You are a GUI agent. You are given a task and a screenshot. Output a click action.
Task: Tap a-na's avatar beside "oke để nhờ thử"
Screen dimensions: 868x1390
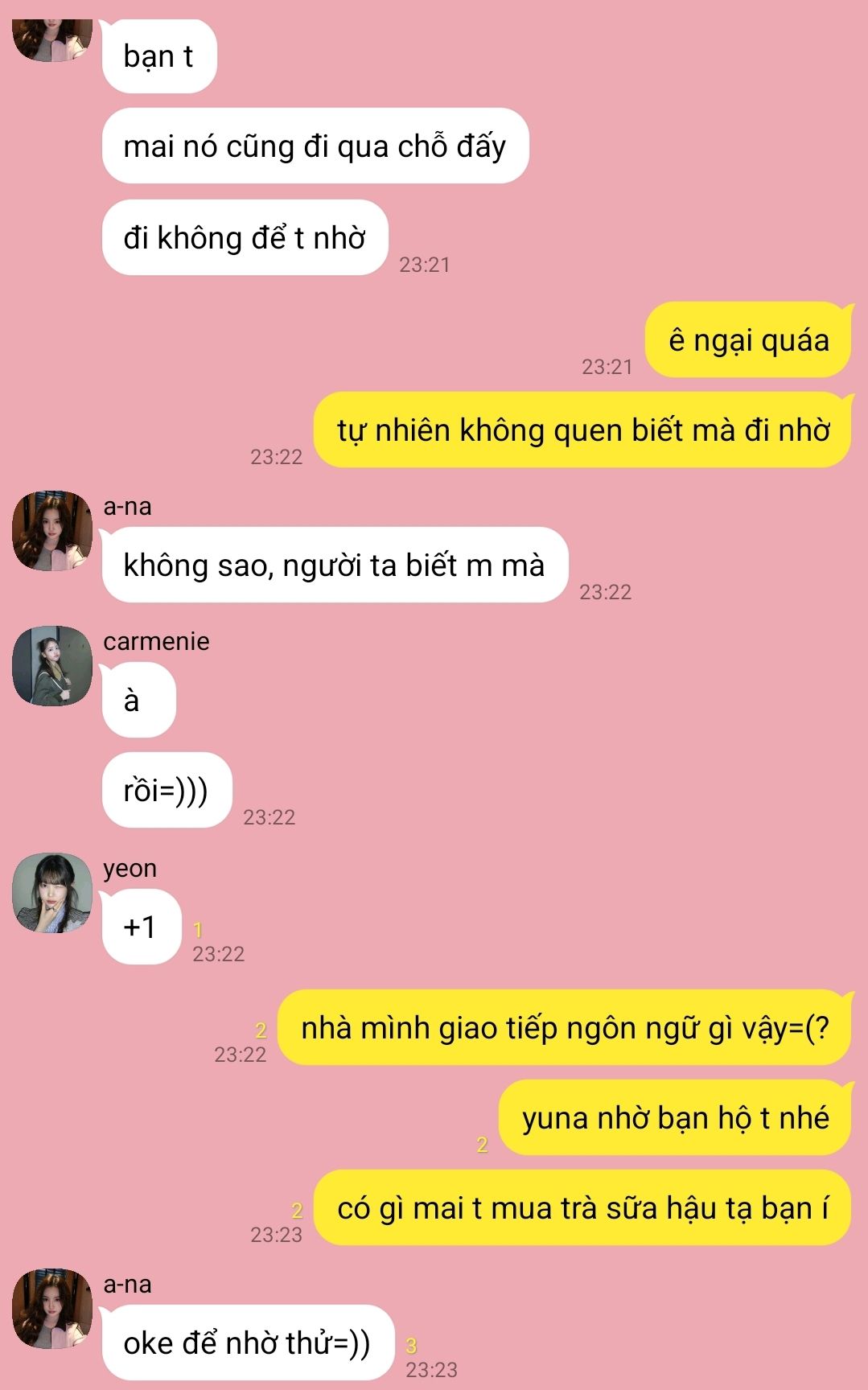pyautogui.click(x=52, y=1309)
